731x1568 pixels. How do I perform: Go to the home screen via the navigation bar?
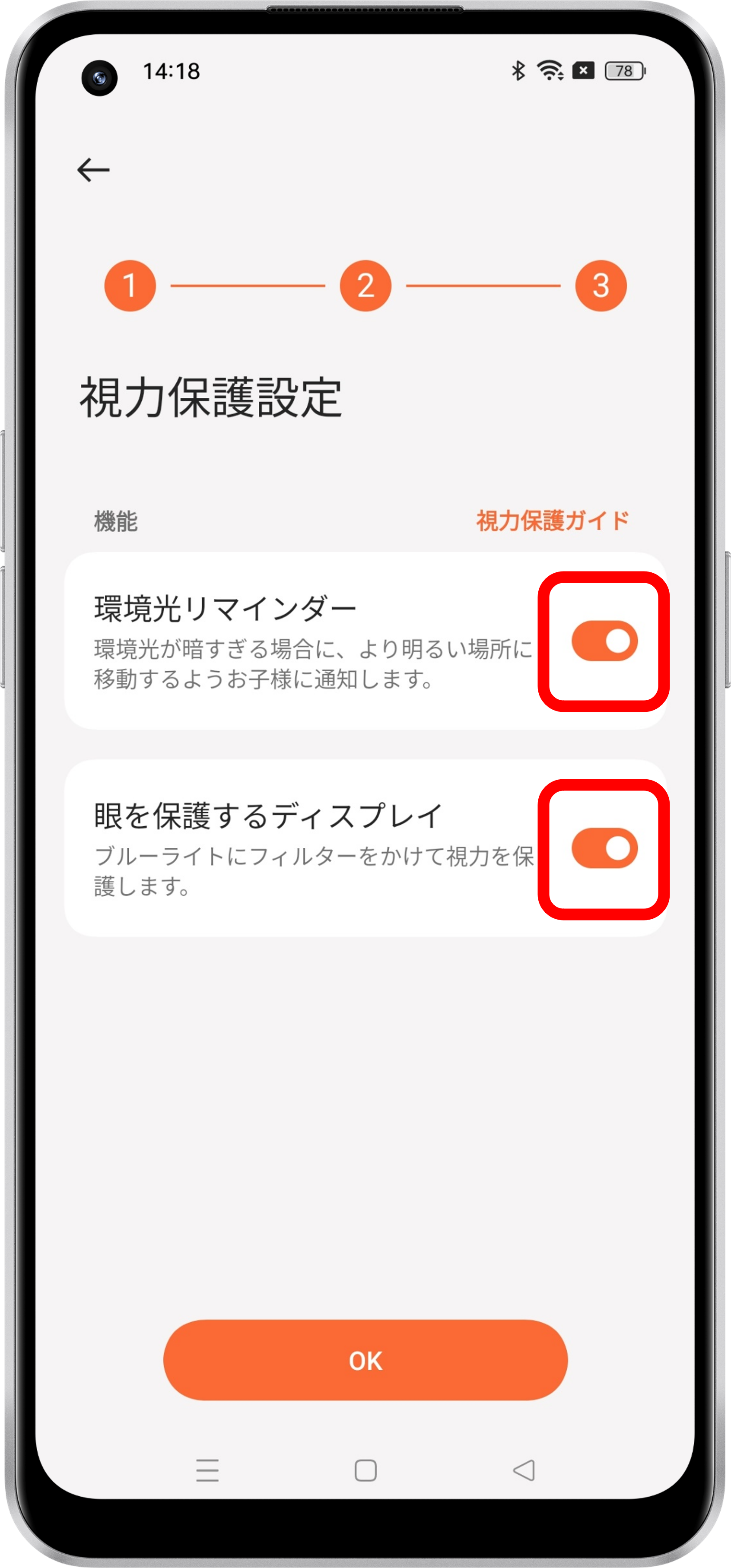click(x=365, y=1471)
